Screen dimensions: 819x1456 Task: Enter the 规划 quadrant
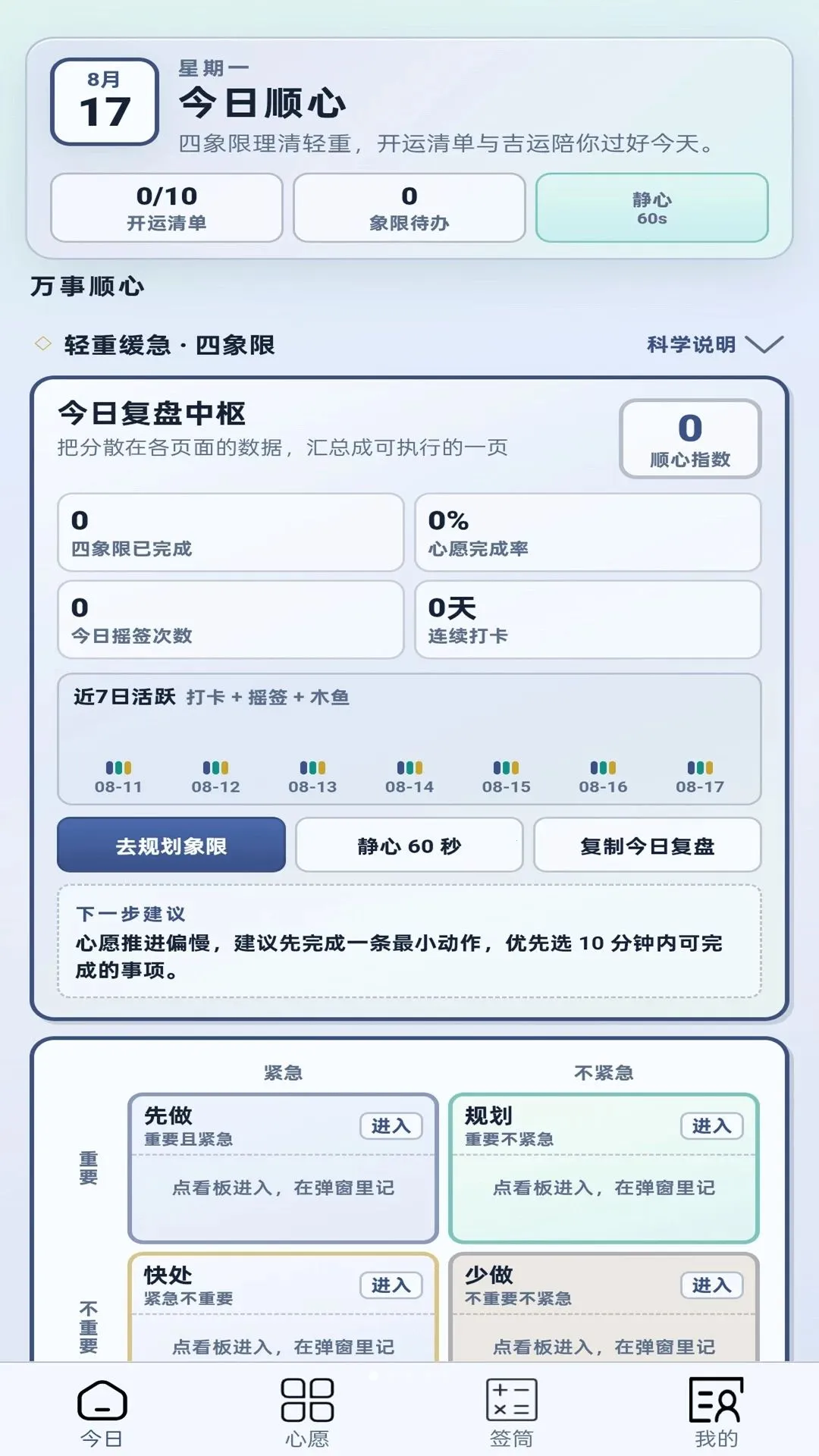point(712,1126)
